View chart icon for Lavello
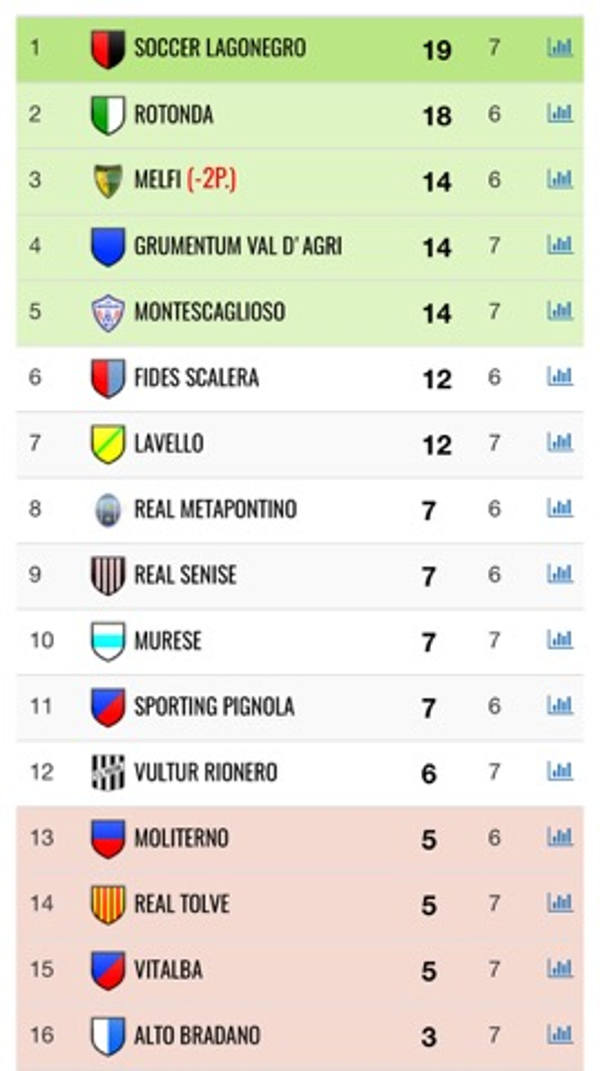Image resolution: width=600 pixels, height=1071 pixels. coord(560,443)
